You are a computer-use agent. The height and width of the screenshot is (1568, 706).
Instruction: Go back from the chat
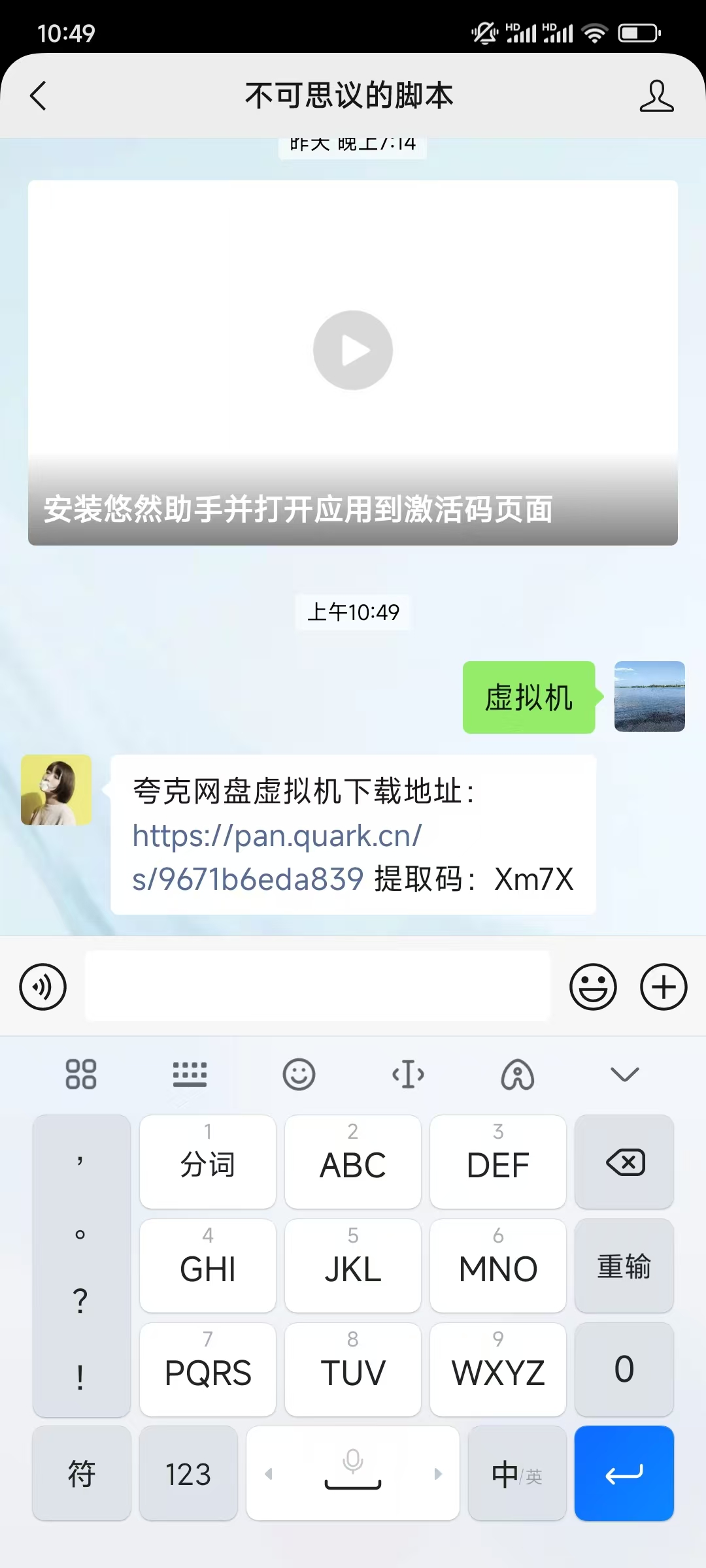coord(38,96)
